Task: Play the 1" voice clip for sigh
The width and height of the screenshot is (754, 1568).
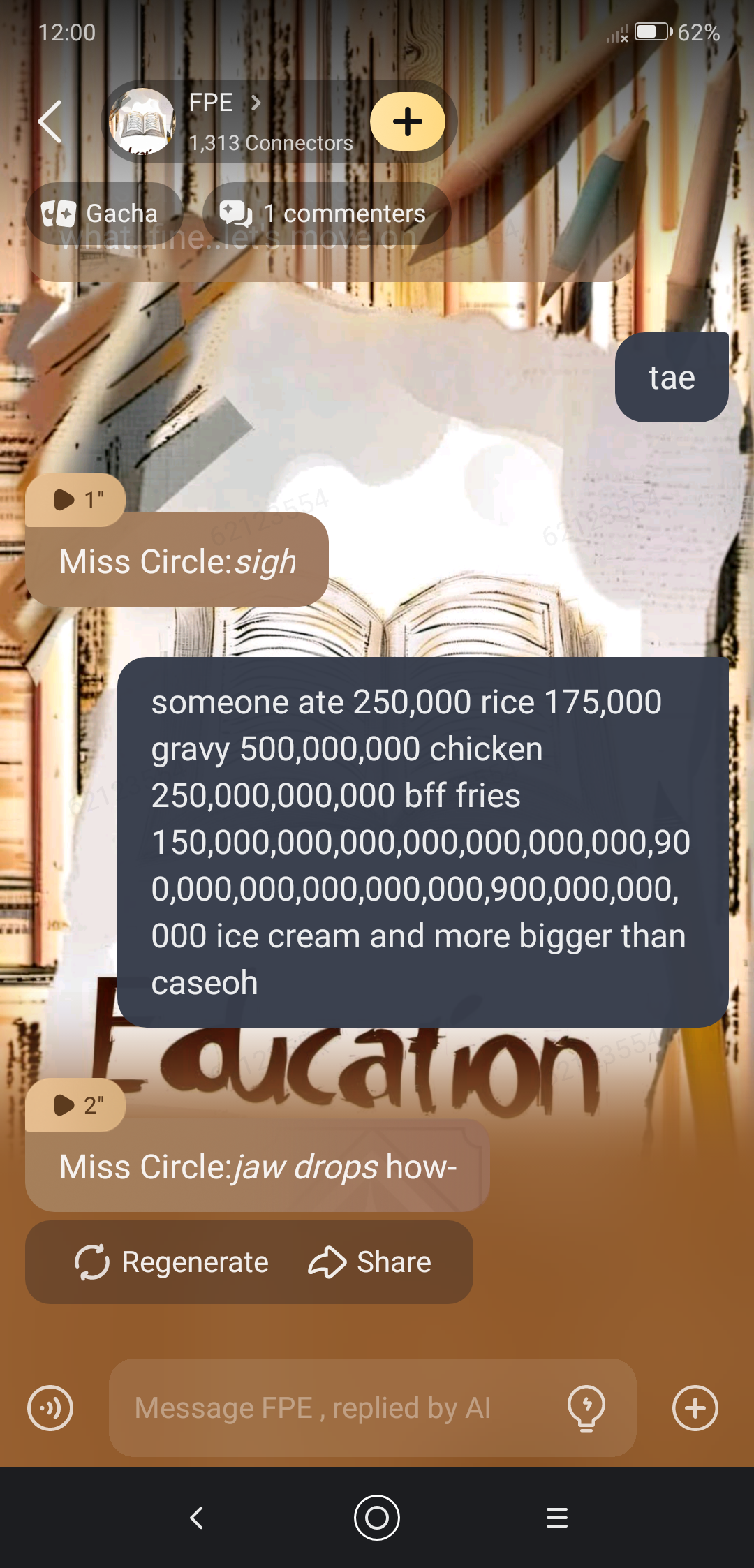Action: click(75, 500)
